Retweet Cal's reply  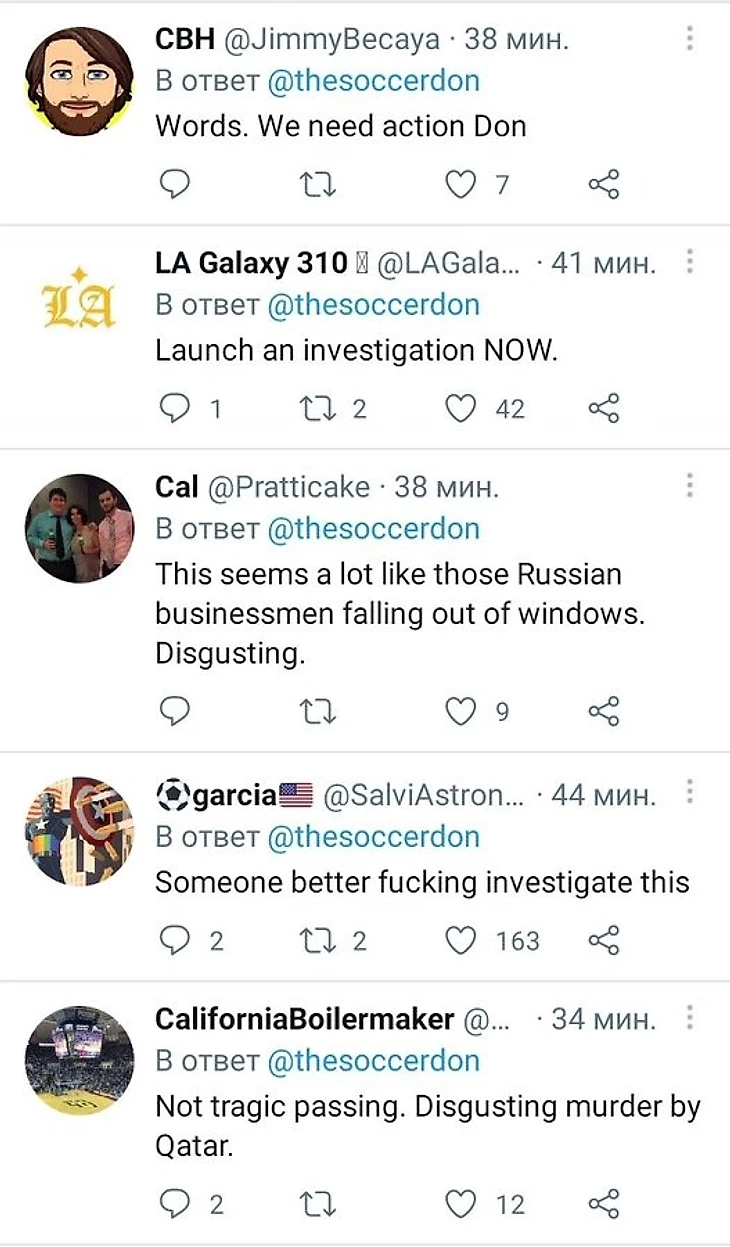pos(319,711)
